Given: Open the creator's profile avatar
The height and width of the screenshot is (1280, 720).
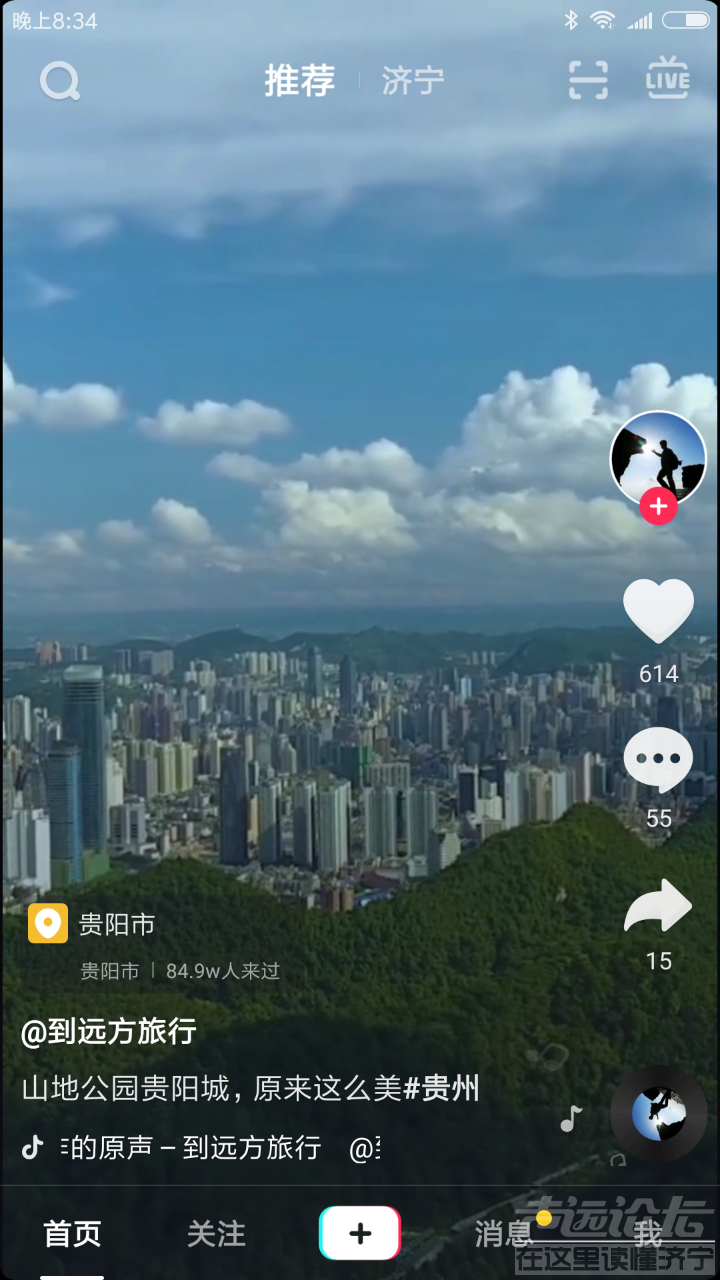Looking at the screenshot, I should click(x=657, y=458).
